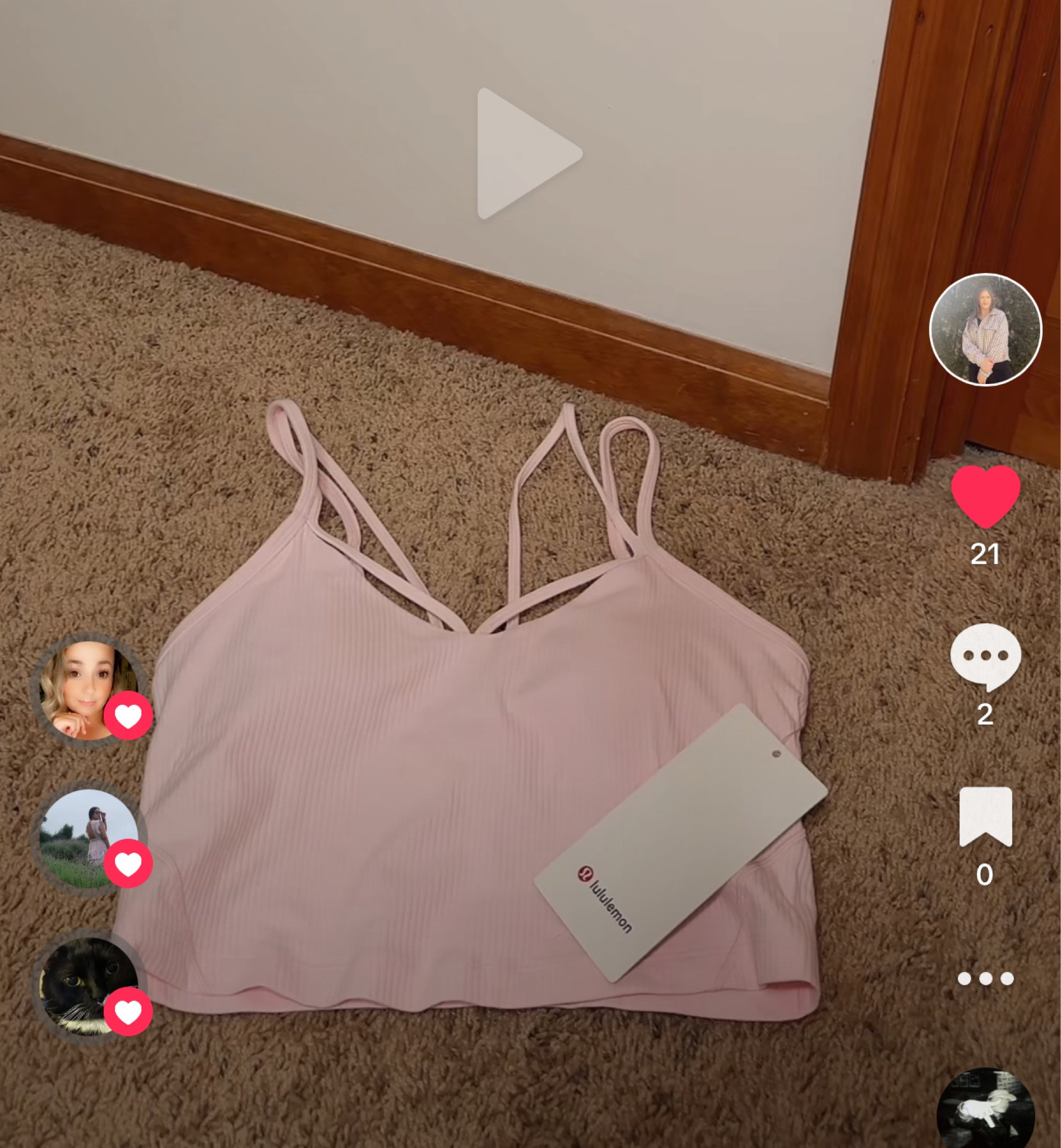Open the three-dot more options menu
The image size is (1061, 1148).
pyautogui.click(x=985, y=979)
